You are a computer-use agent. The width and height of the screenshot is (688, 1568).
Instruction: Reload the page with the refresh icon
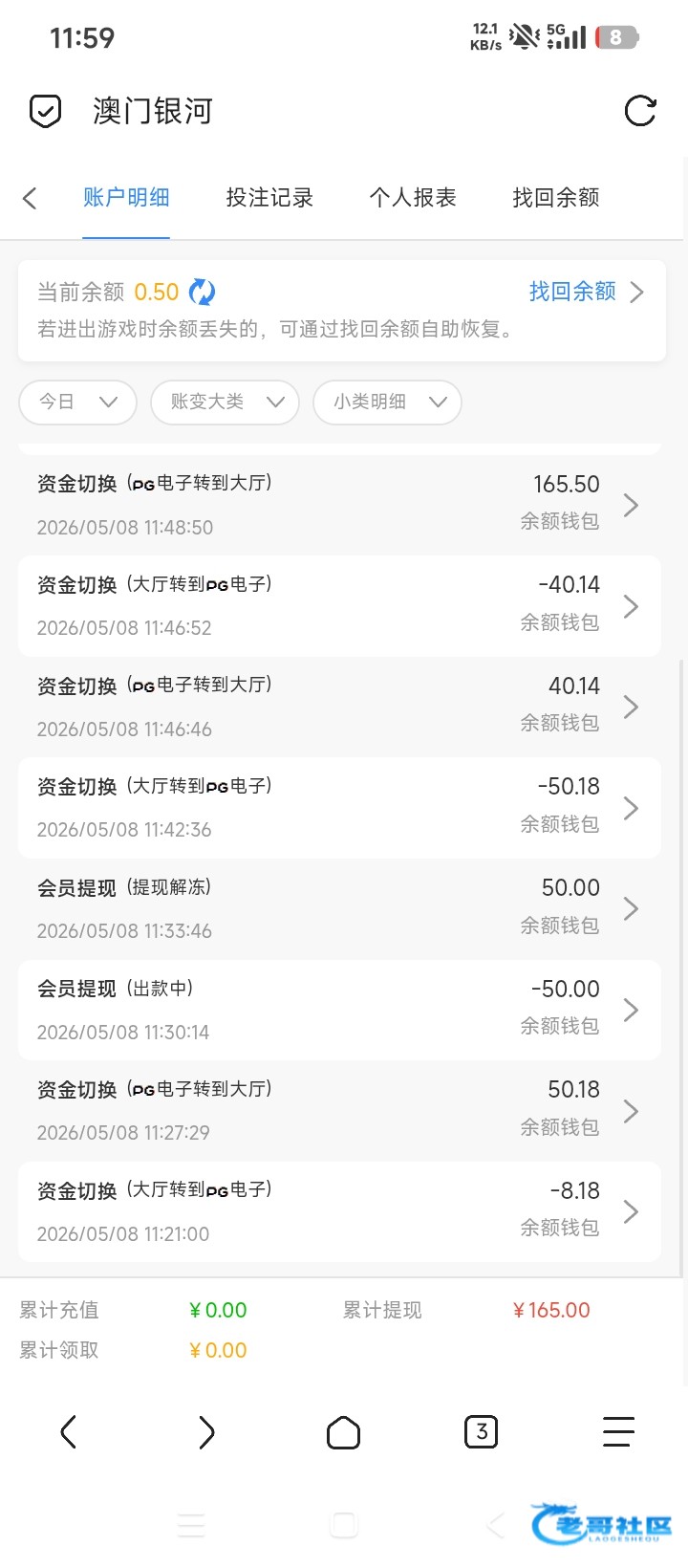tap(640, 111)
